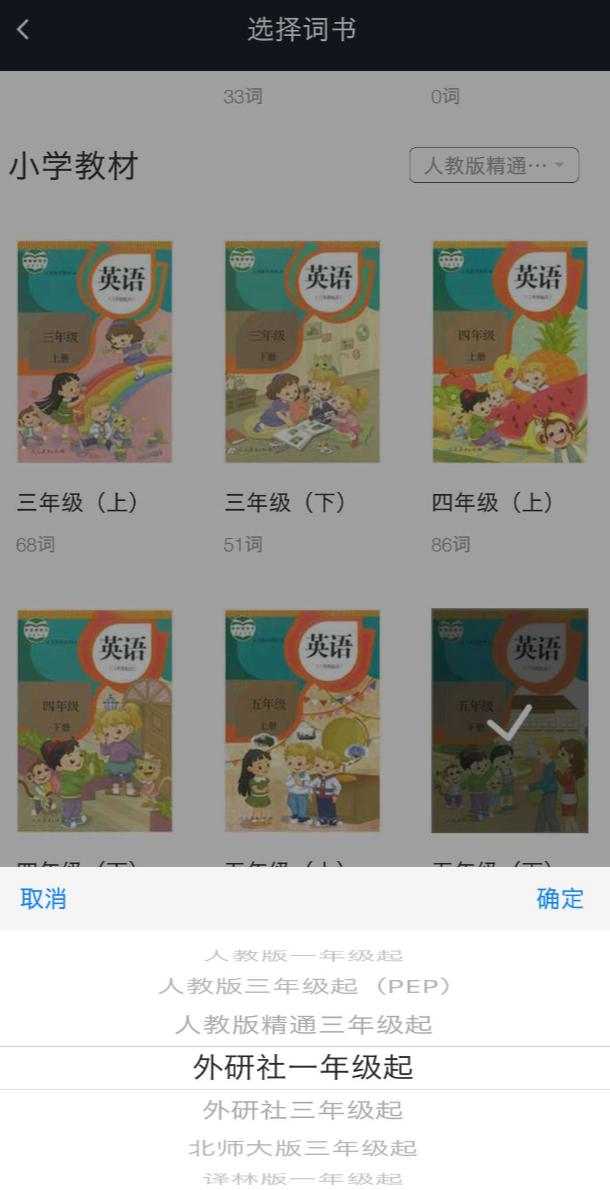
Task: Tap the checked 五年级下册 book
Action: pos(509,721)
